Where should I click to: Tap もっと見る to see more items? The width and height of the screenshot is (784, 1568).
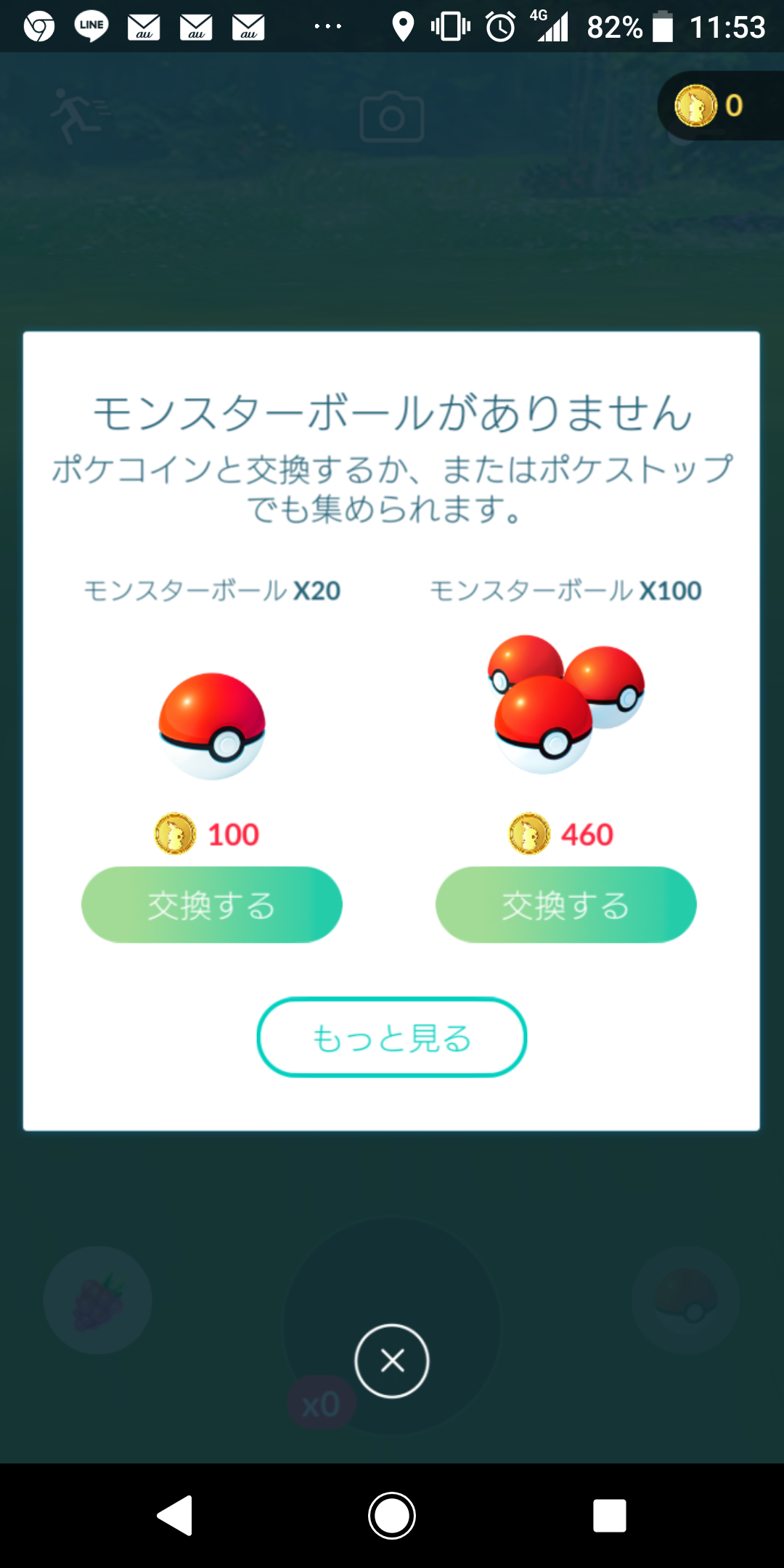click(x=391, y=1037)
